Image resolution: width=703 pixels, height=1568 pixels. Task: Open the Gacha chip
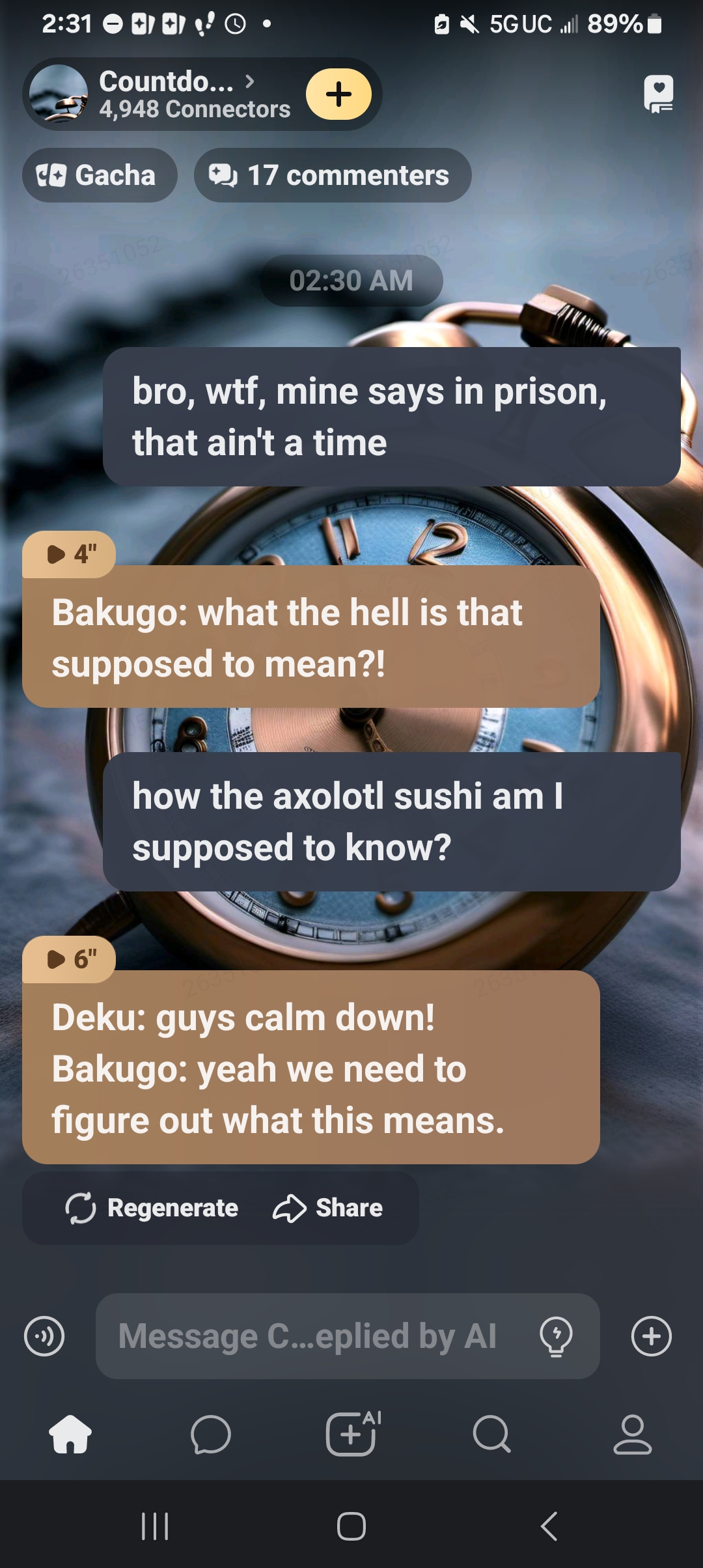click(x=99, y=175)
